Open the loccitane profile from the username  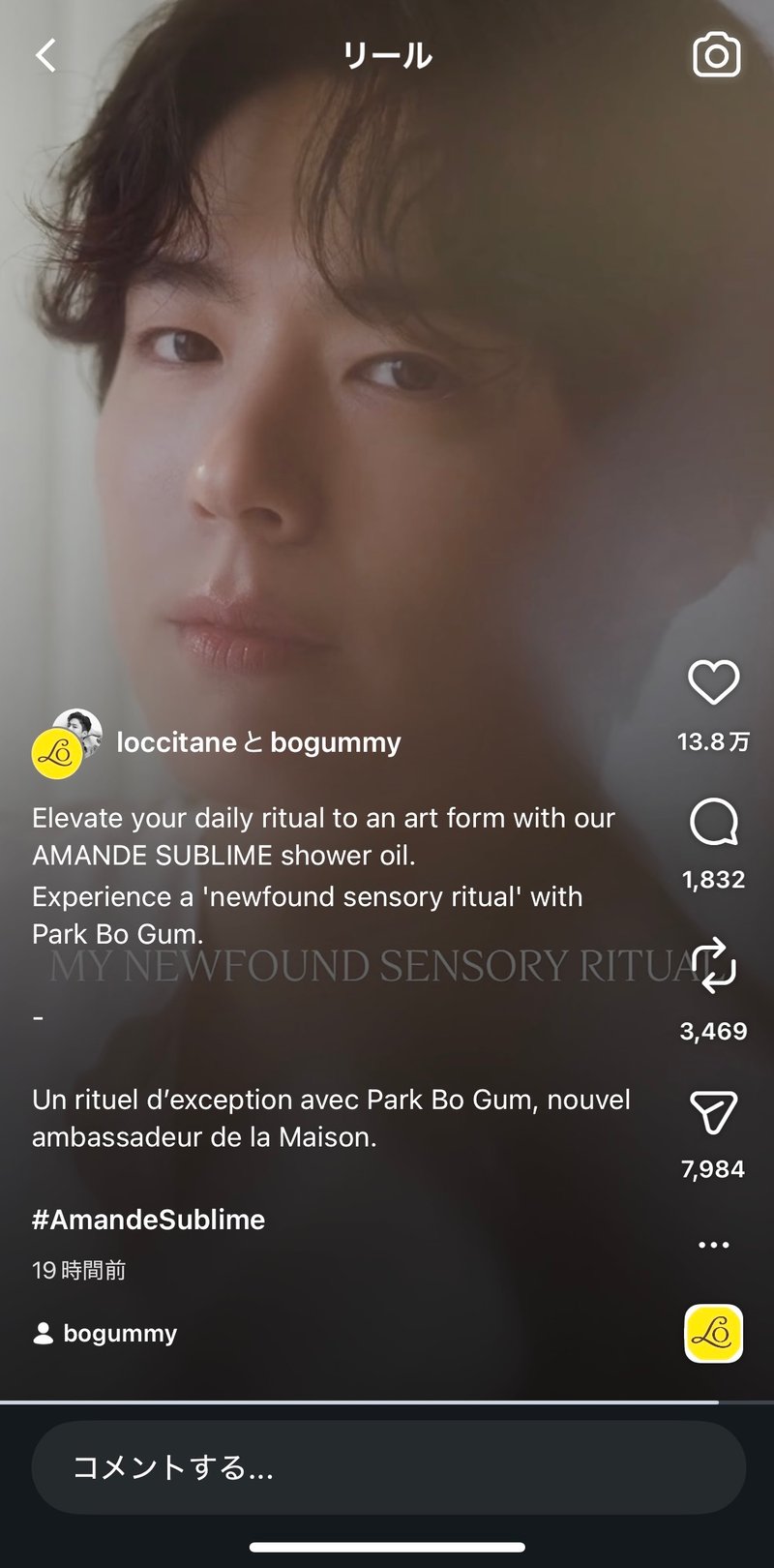176,742
